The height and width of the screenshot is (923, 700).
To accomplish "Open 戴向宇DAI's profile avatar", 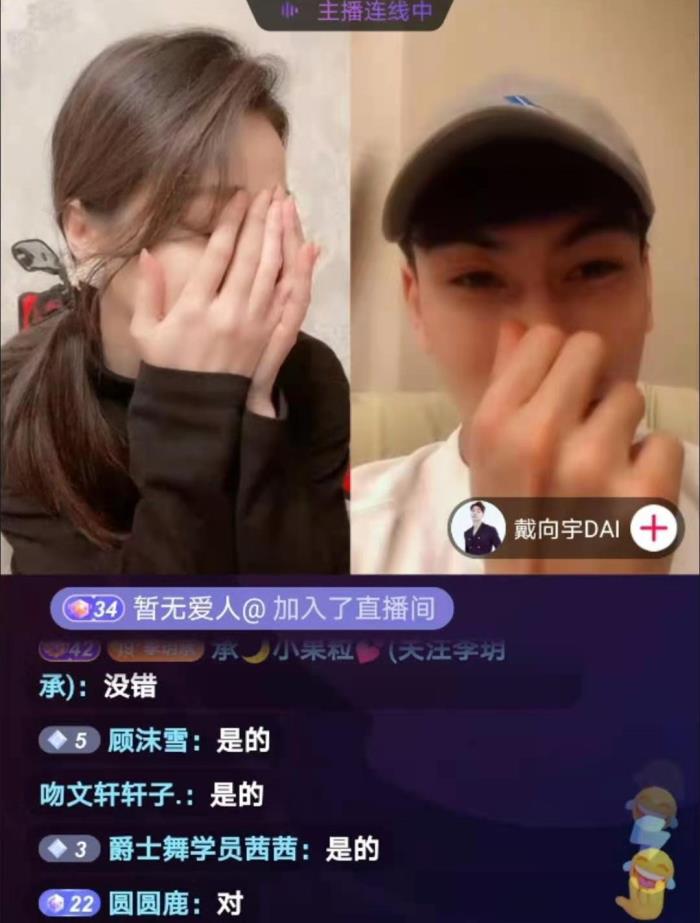I will point(477,528).
